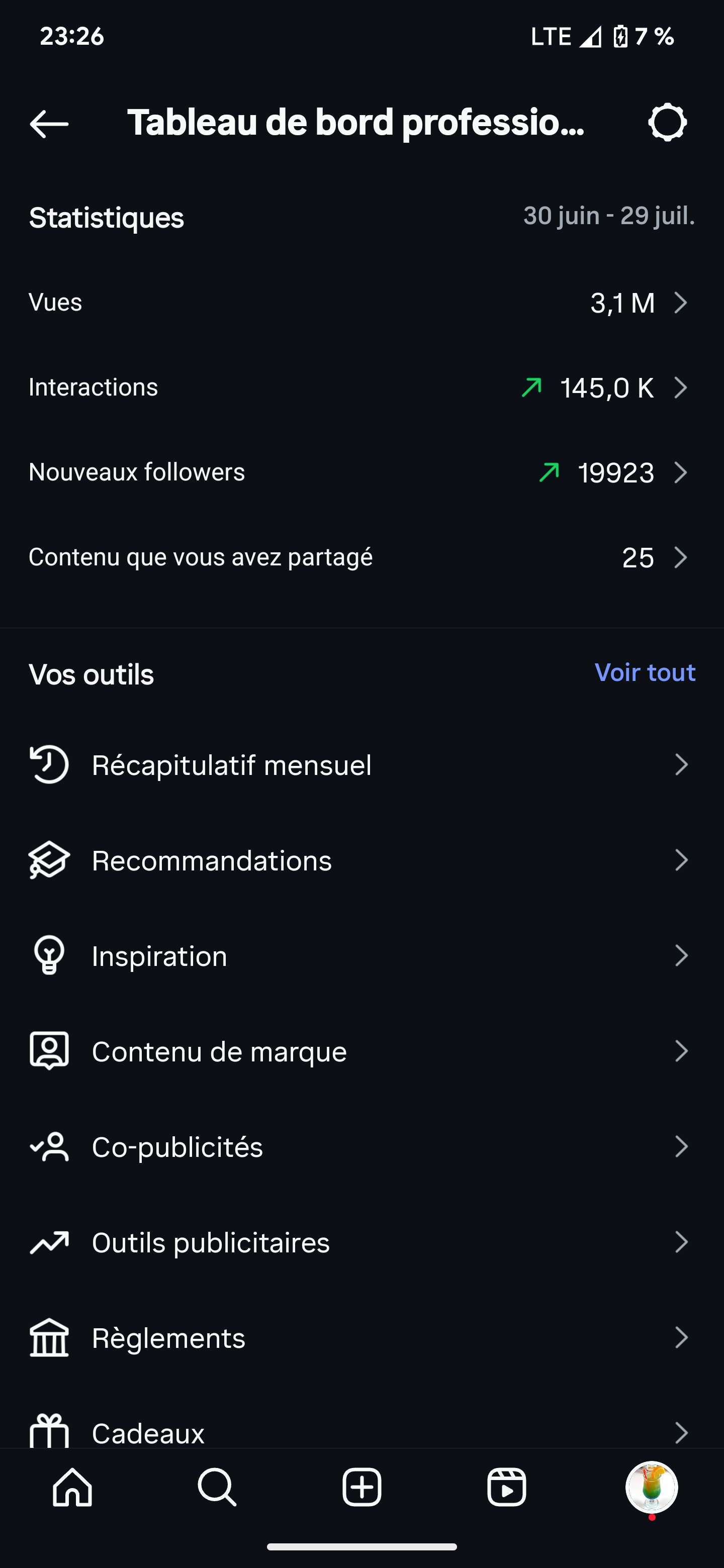Select the Inspiration row

(x=361, y=956)
